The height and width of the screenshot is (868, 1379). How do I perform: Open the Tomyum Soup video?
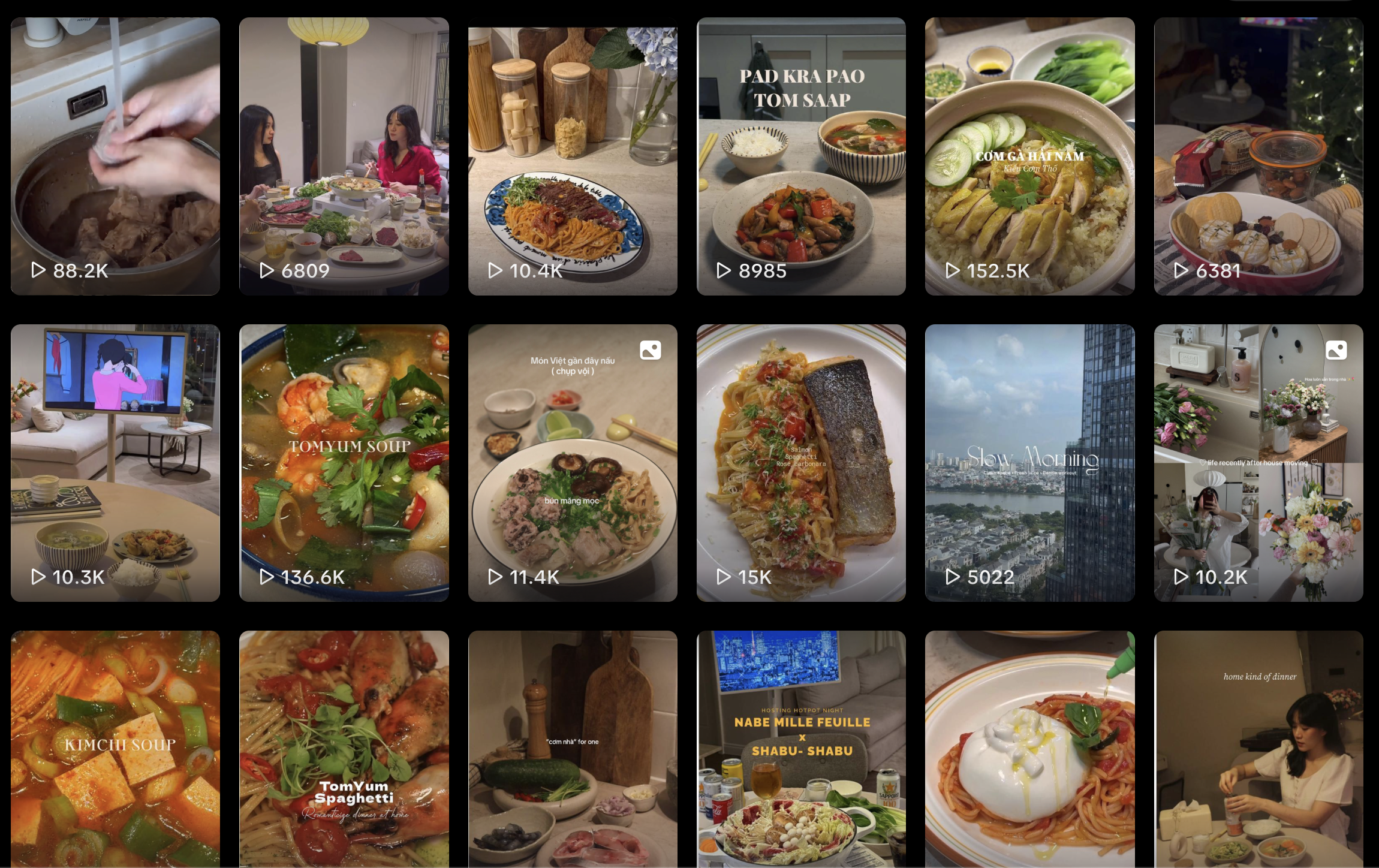[344, 463]
